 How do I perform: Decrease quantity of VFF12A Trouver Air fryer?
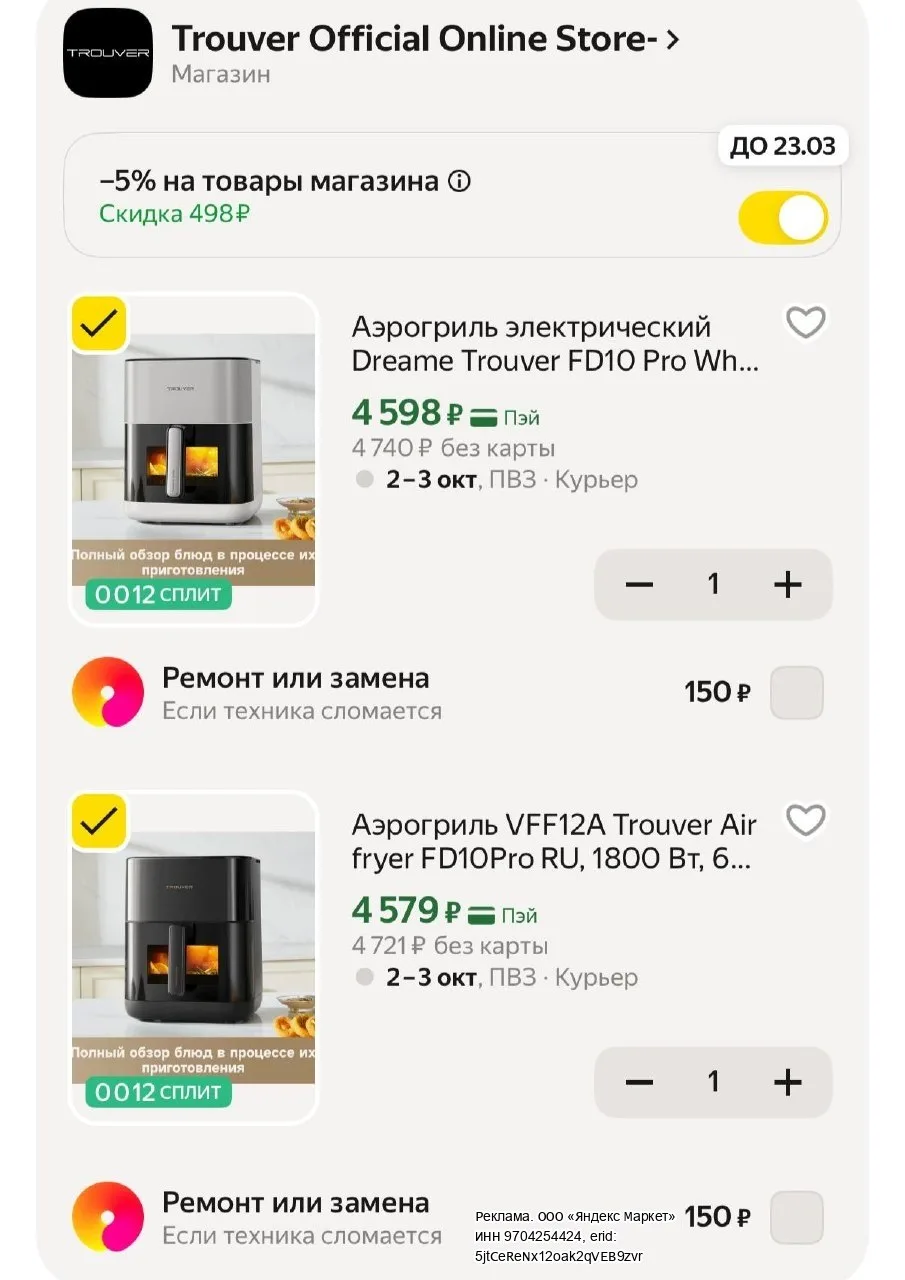pyautogui.click(x=639, y=1082)
